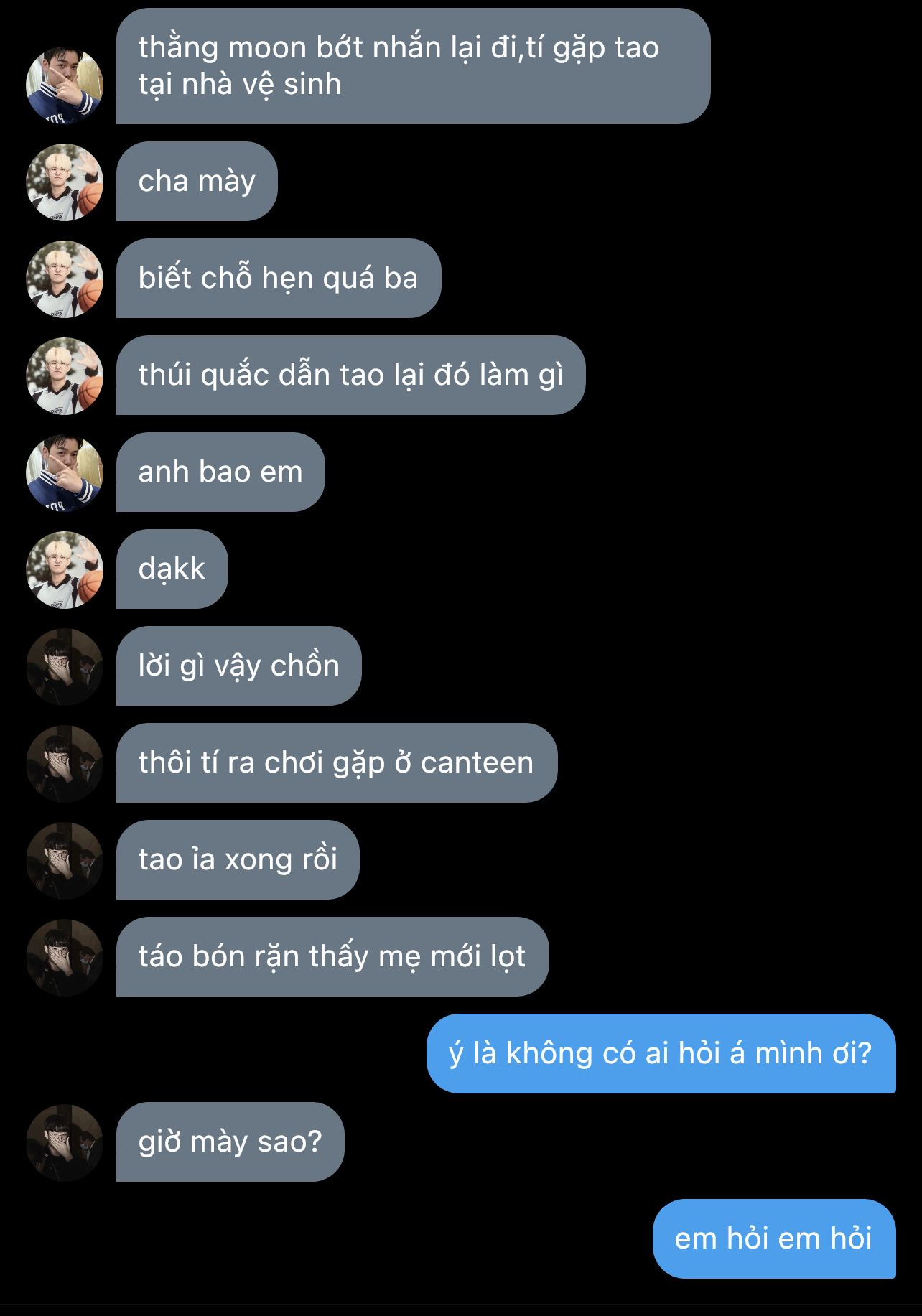Screen dimensions: 922x1316
Task: Tap the avatar beside "dạkk" message
Action: coord(65,569)
